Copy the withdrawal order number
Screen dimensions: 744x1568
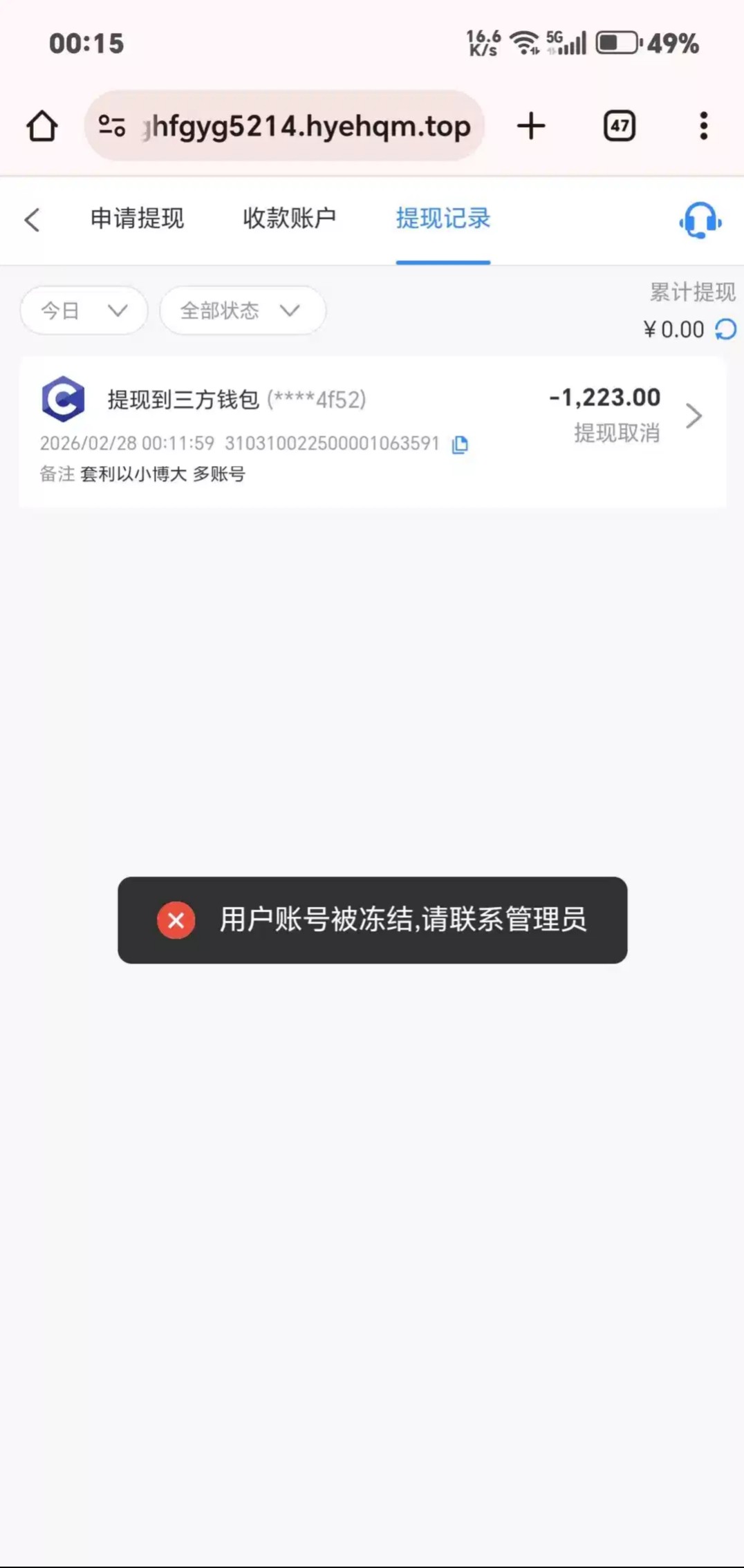pyautogui.click(x=460, y=445)
